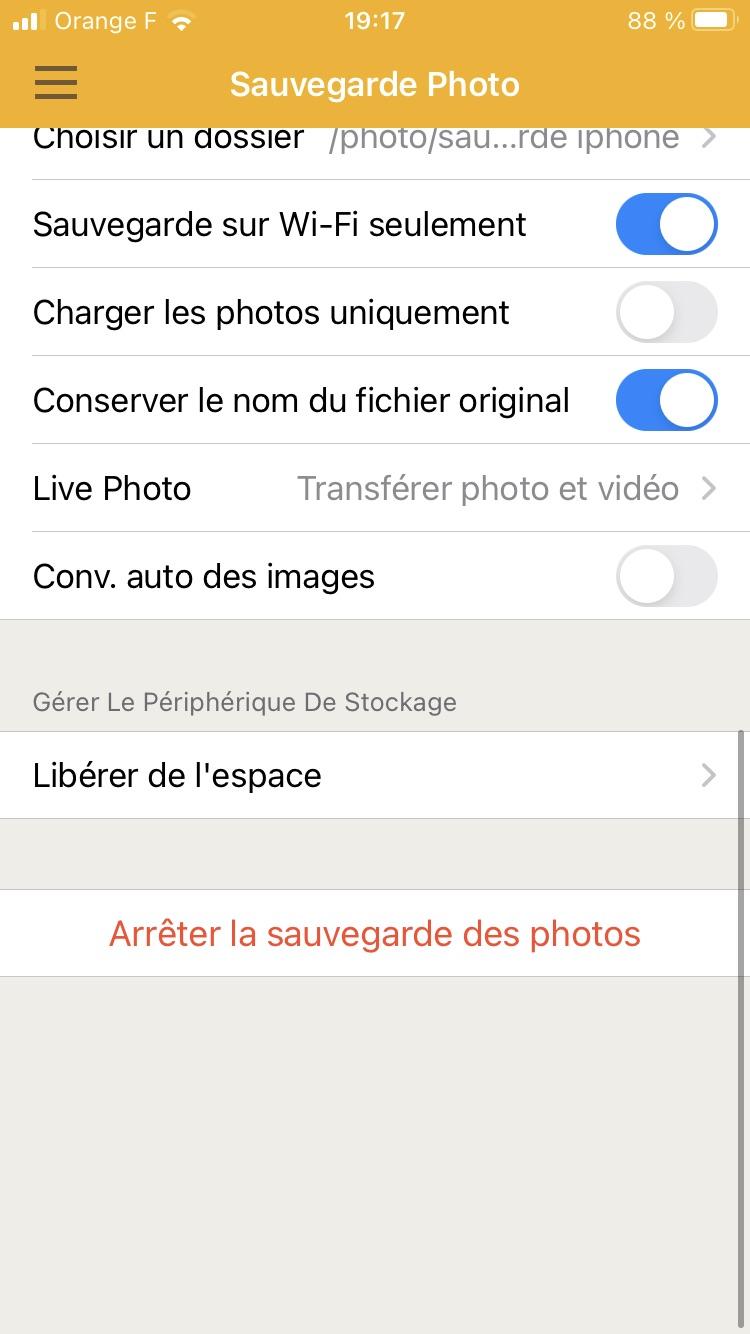The width and height of the screenshot is (750, 1334).
Task: Turn off Conserver le nom du fichier original
Action: pos(666,400)
